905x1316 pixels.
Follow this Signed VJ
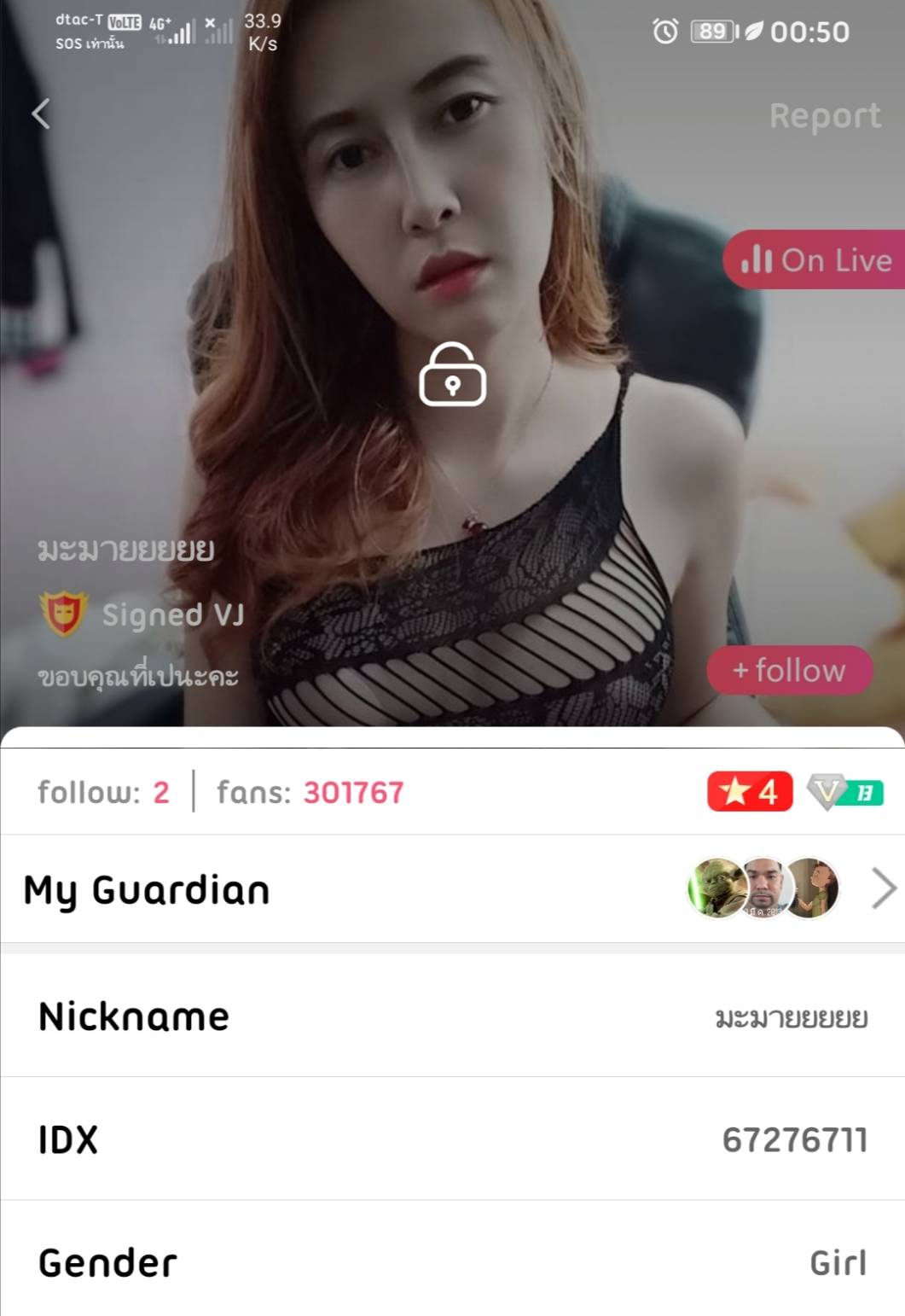point(789,670)
